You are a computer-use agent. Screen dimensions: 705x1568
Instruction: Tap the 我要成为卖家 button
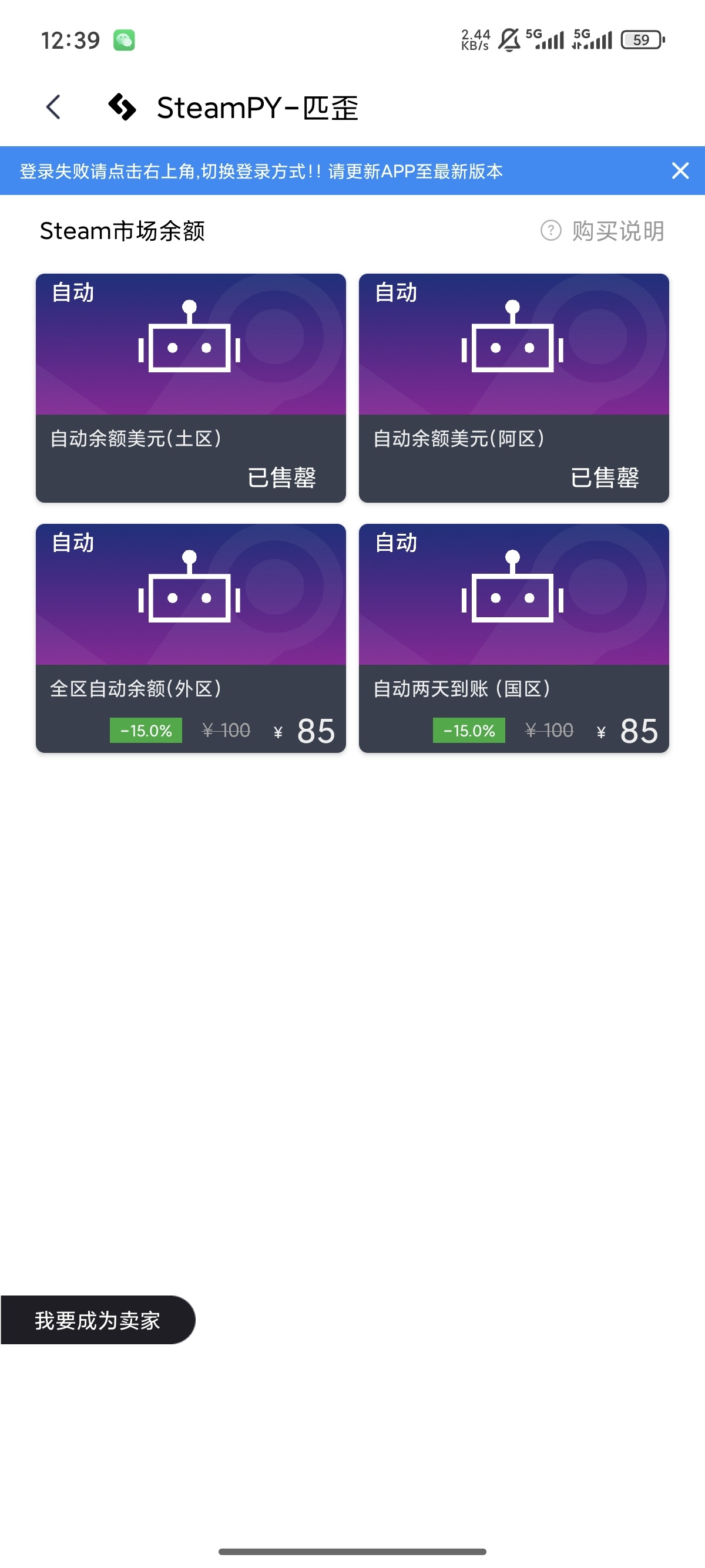pyautogui.click(x=98, y=1320)
